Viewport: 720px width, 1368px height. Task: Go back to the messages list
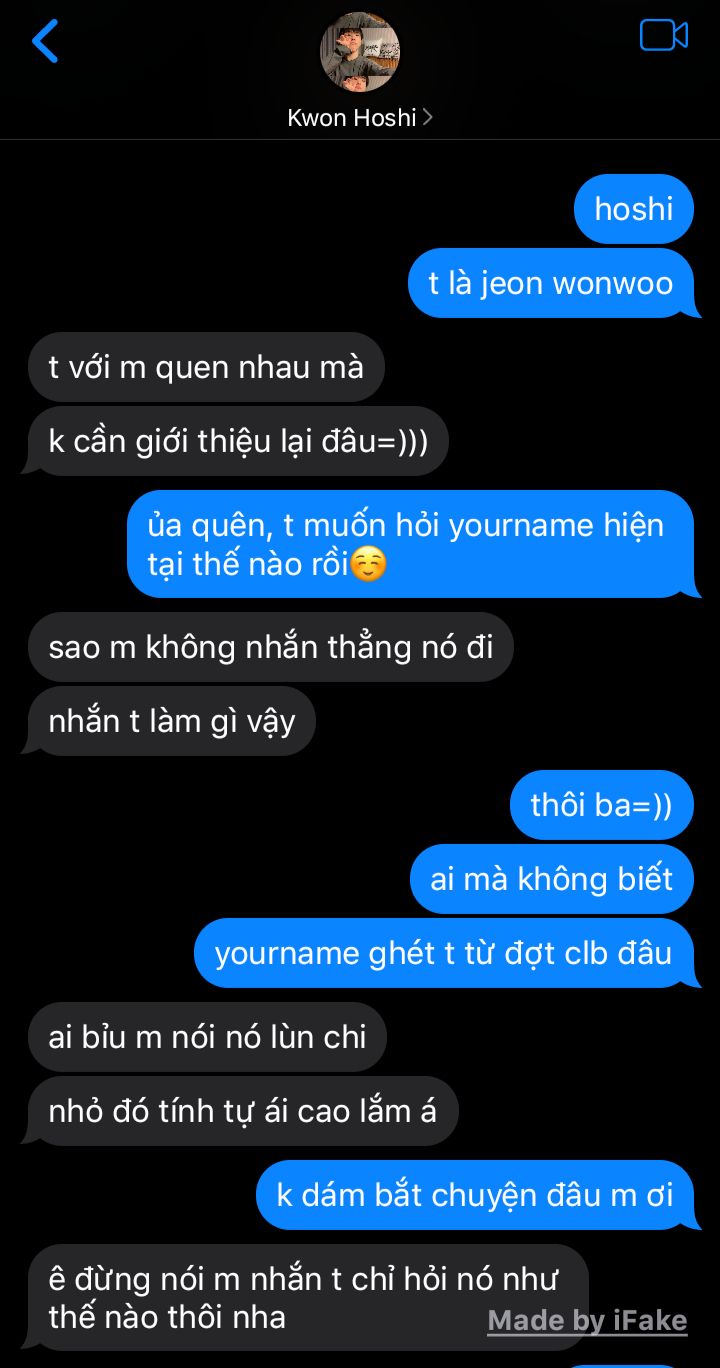pos(45,41)
